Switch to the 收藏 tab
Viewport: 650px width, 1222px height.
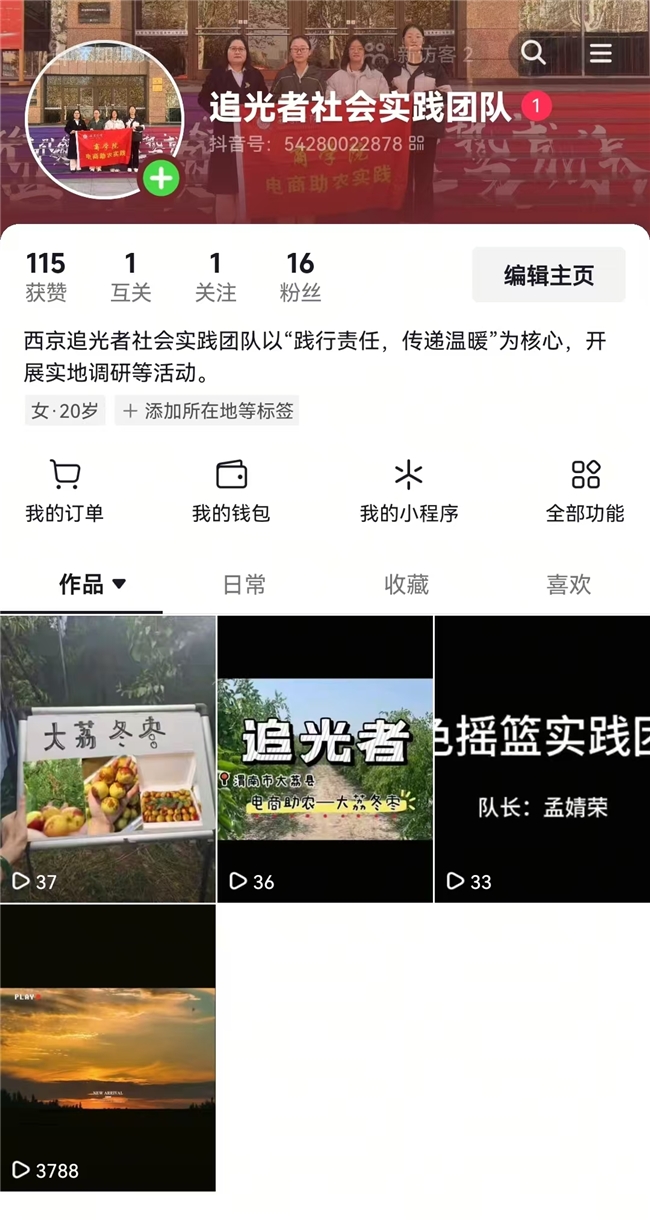406,585
